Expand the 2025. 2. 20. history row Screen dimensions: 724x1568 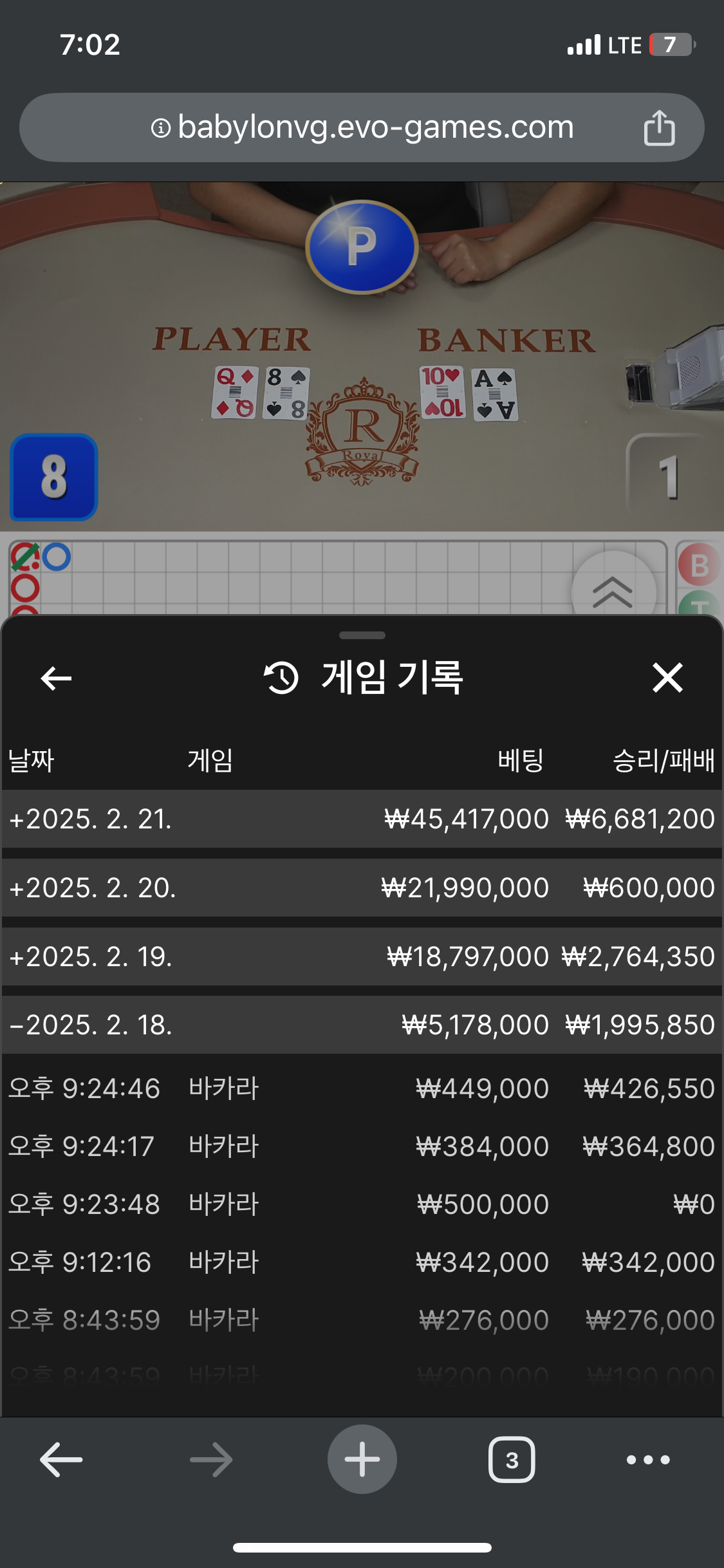(x=362, y=888)
